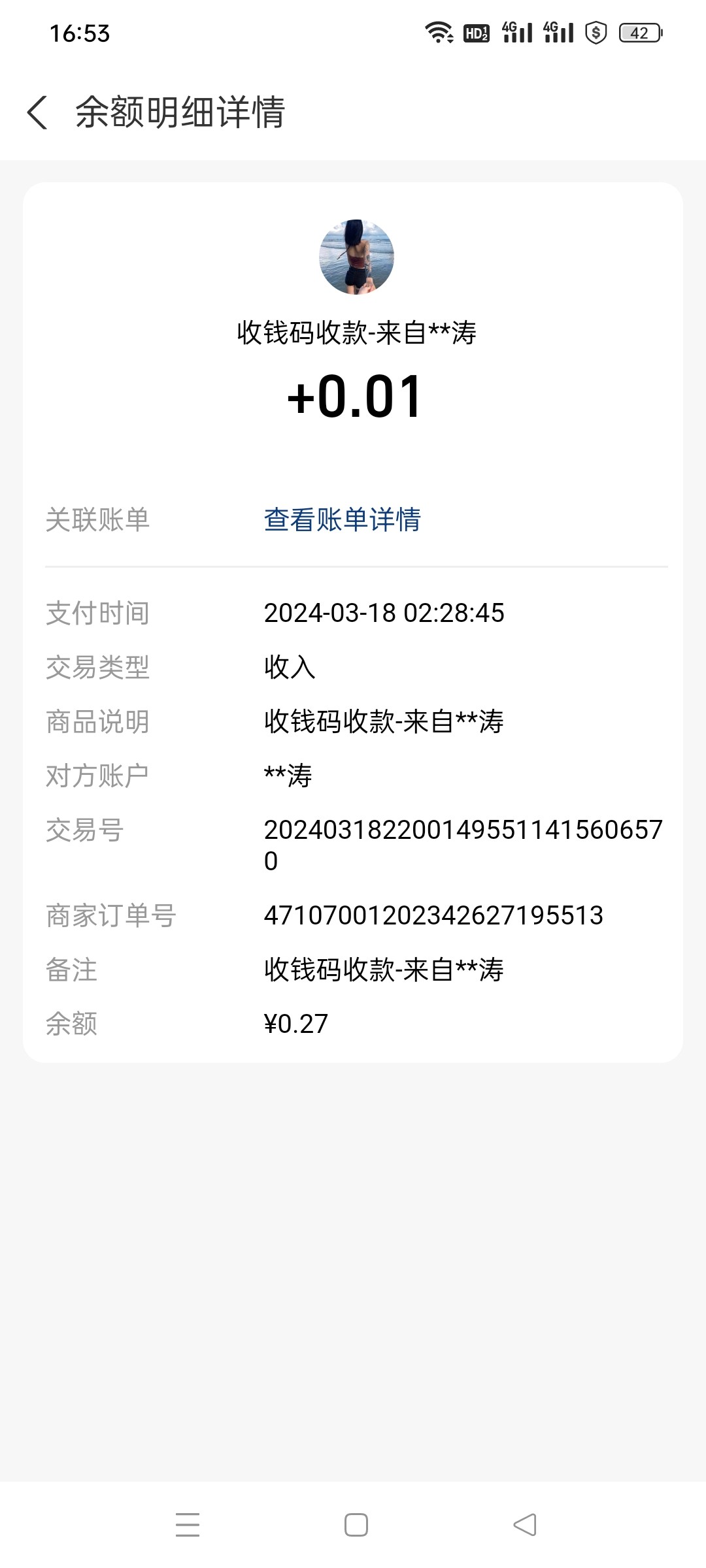Image resolution: width=706 pixels, height=1568 pixels.
Task: Tap the back arrow beside 余额明细详情
Action: pos(39,112)
